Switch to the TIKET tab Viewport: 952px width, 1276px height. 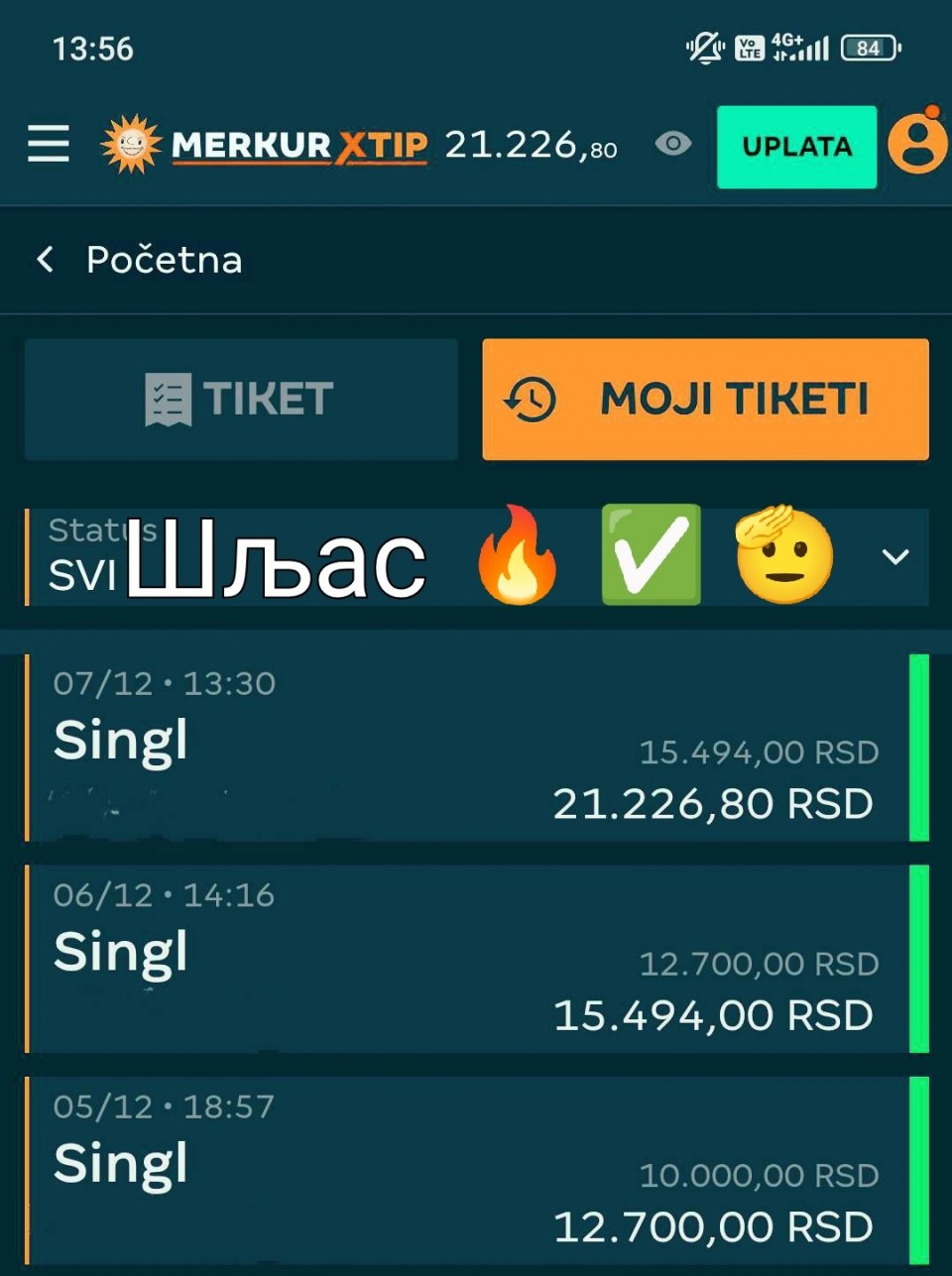point(241,400)
